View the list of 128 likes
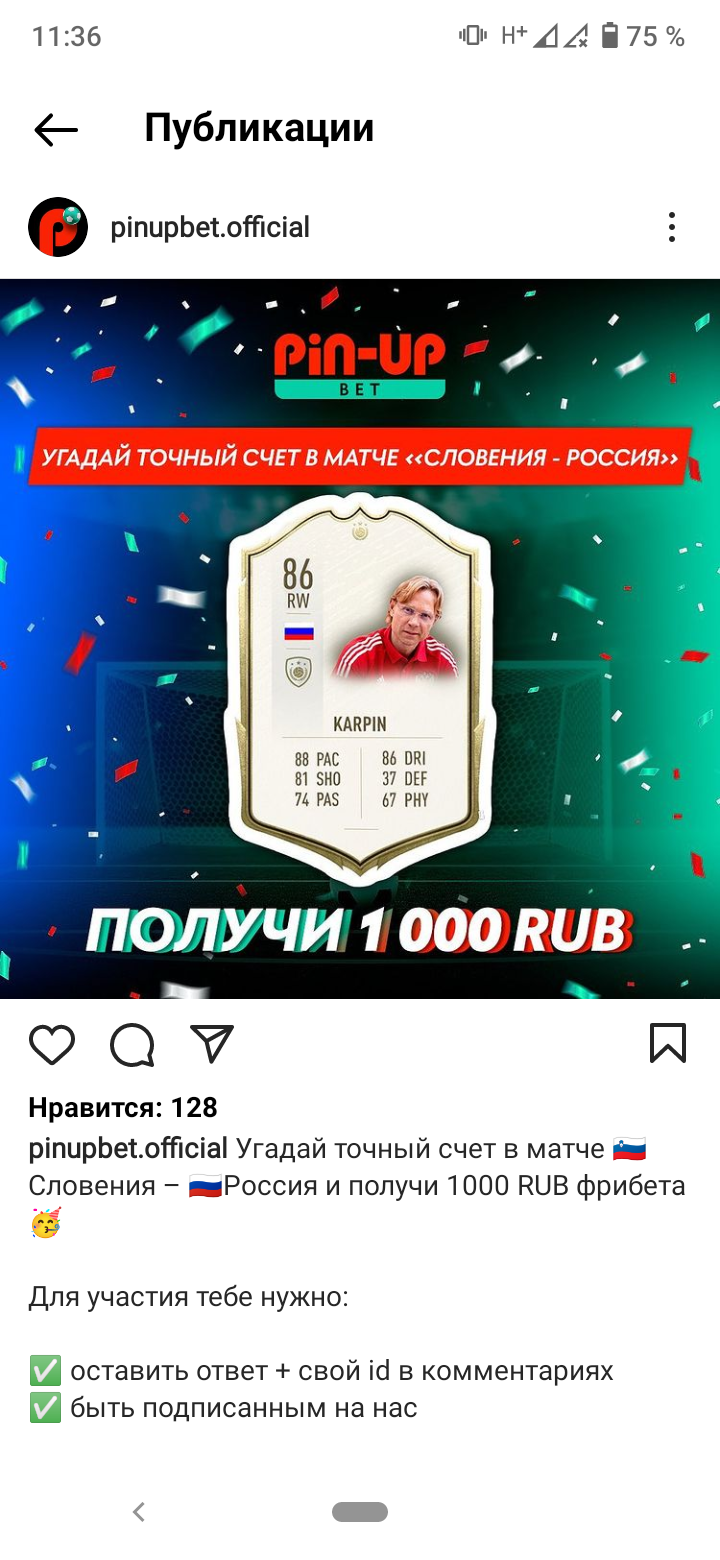This screenshot has height=1560, width=720. (123, 1107)
